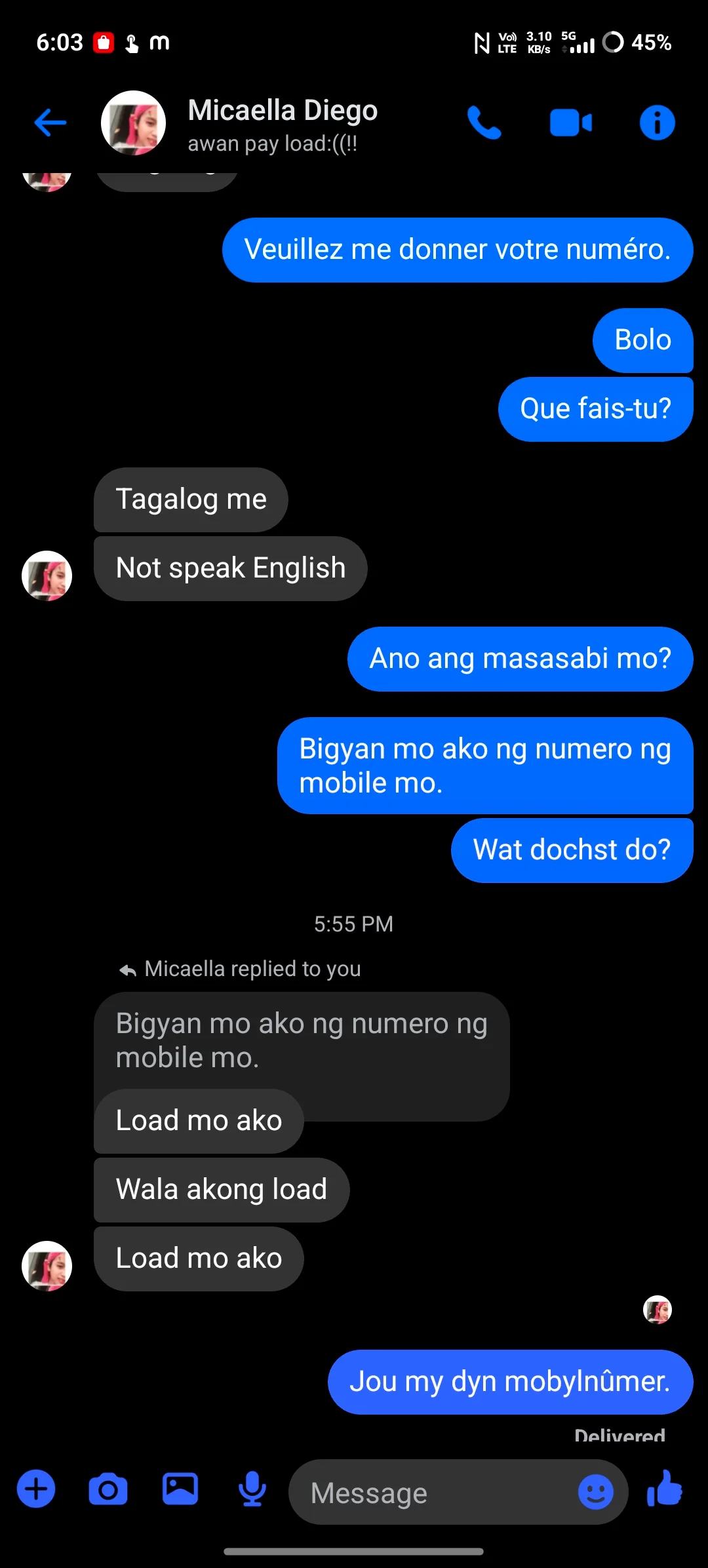Open the emoji picker in message box
708x1568 pixels.
point(595,1493)
